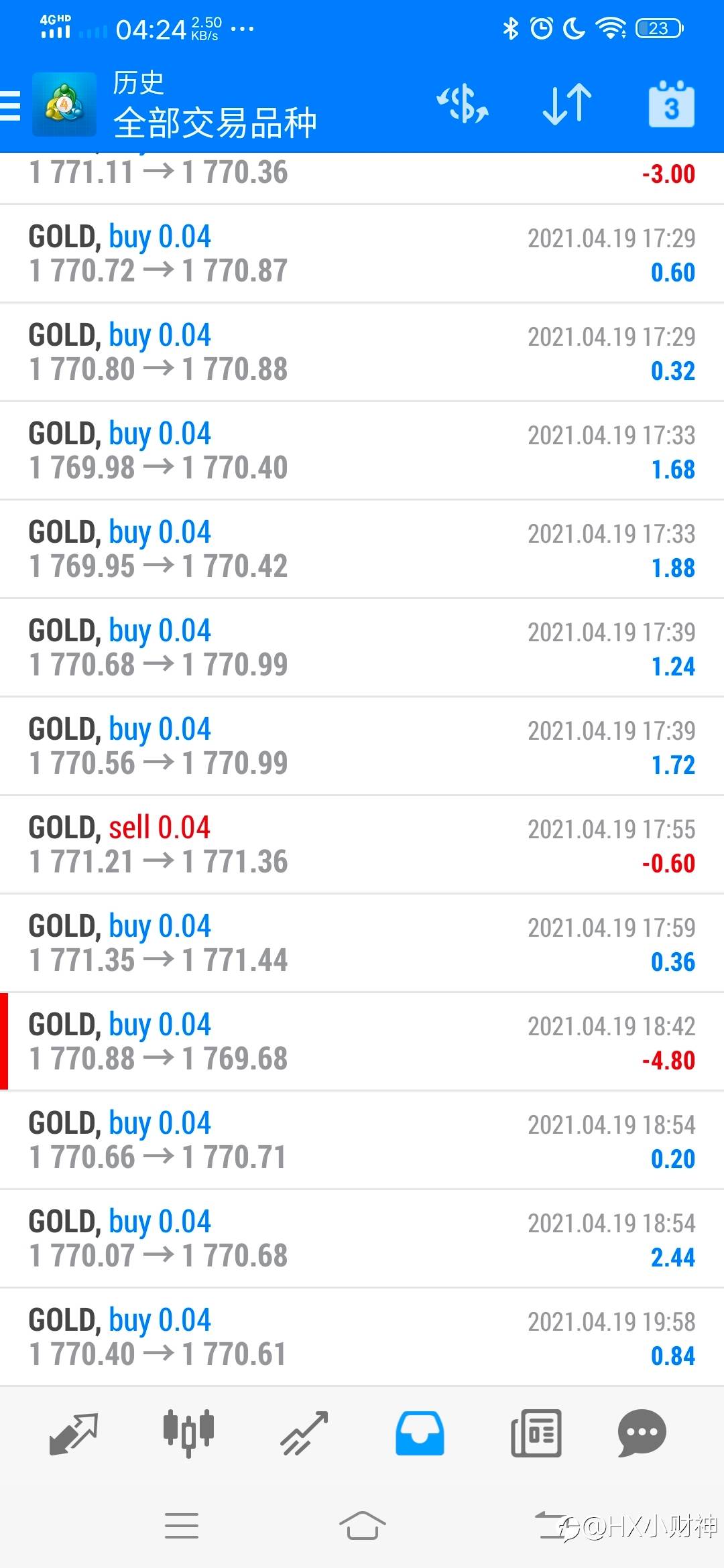Switch to the Chat messages tab
724x1568 pixels.
click(x=642, y=1433)
